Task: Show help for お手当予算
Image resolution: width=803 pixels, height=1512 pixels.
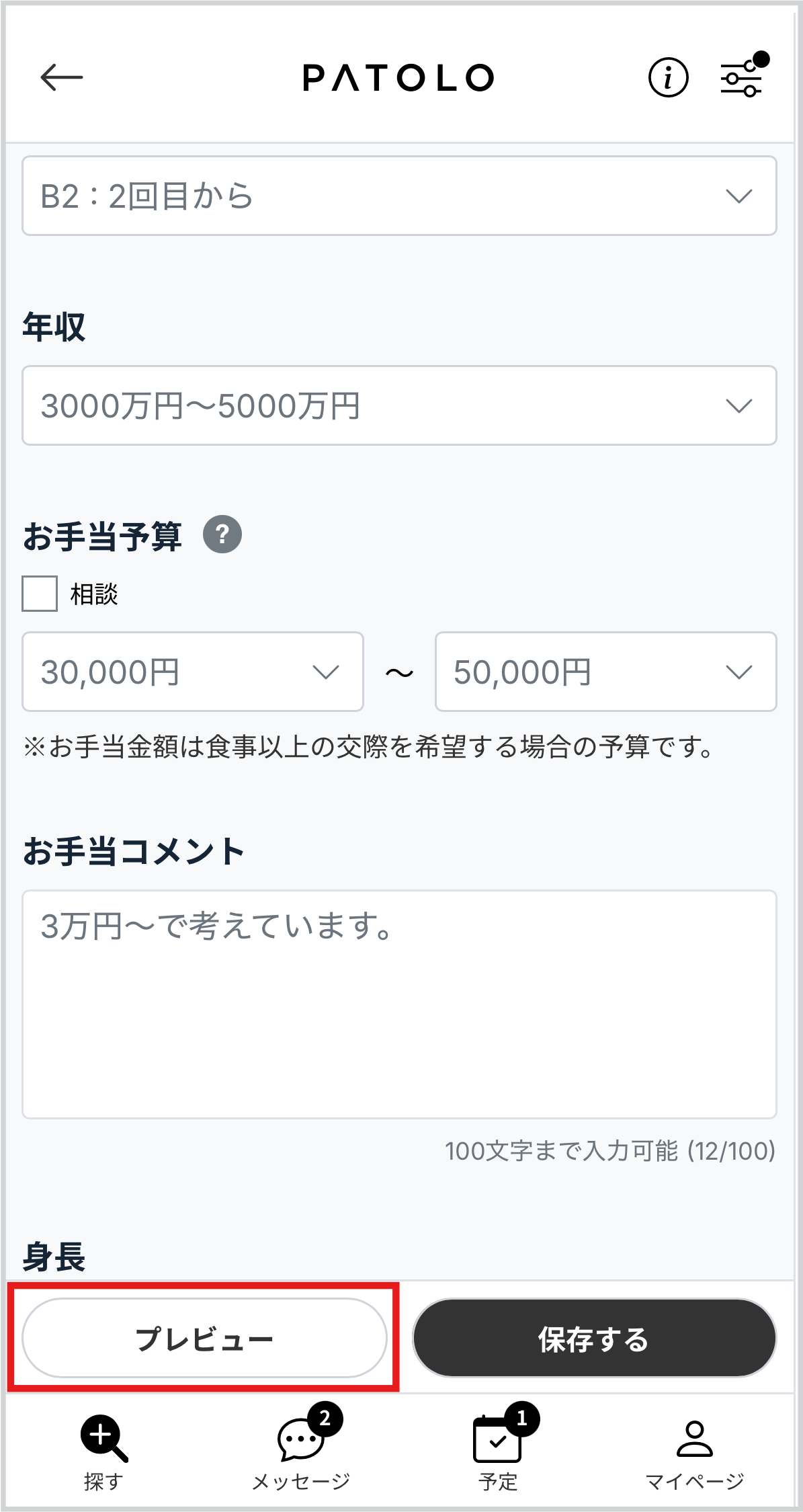Action: point(222,534)
